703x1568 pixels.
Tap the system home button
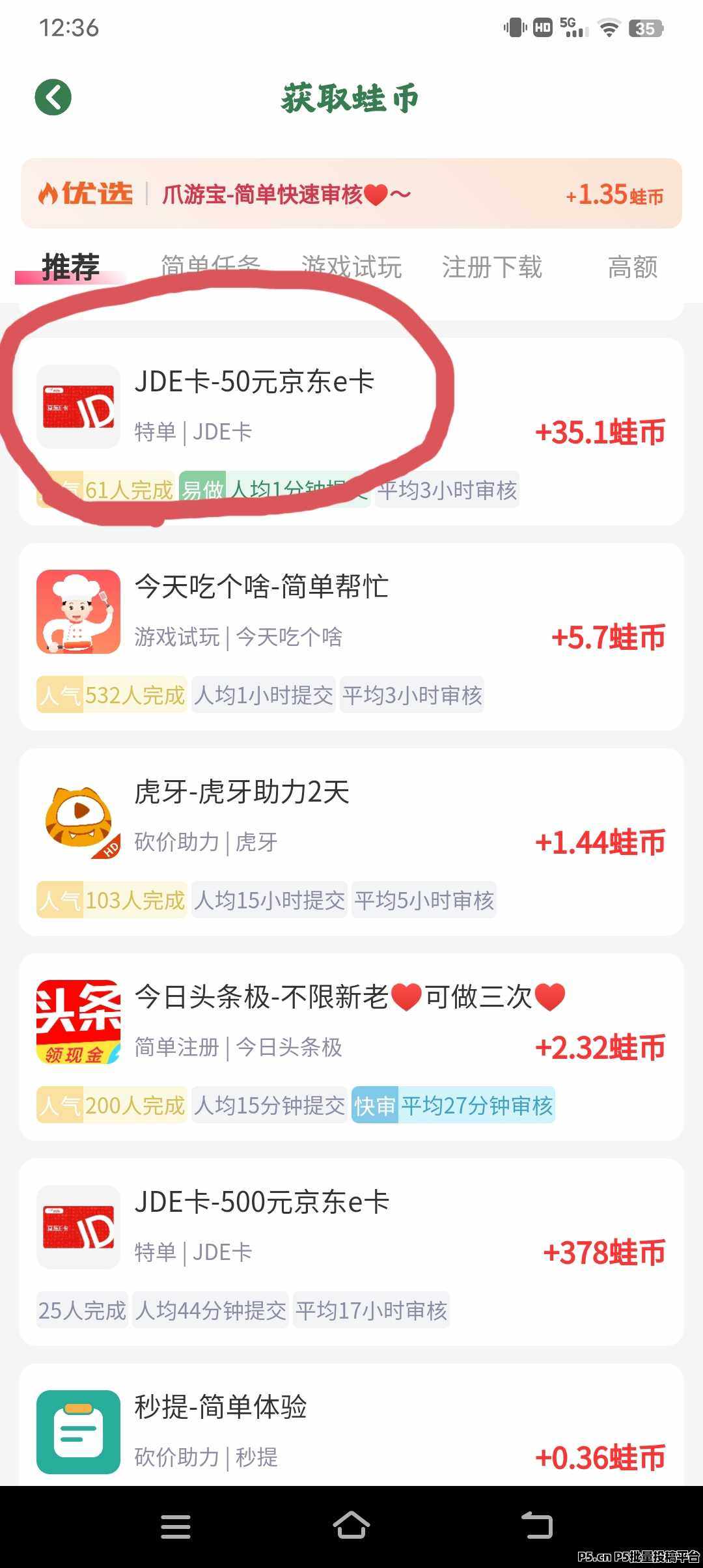tap(351, 1526)
